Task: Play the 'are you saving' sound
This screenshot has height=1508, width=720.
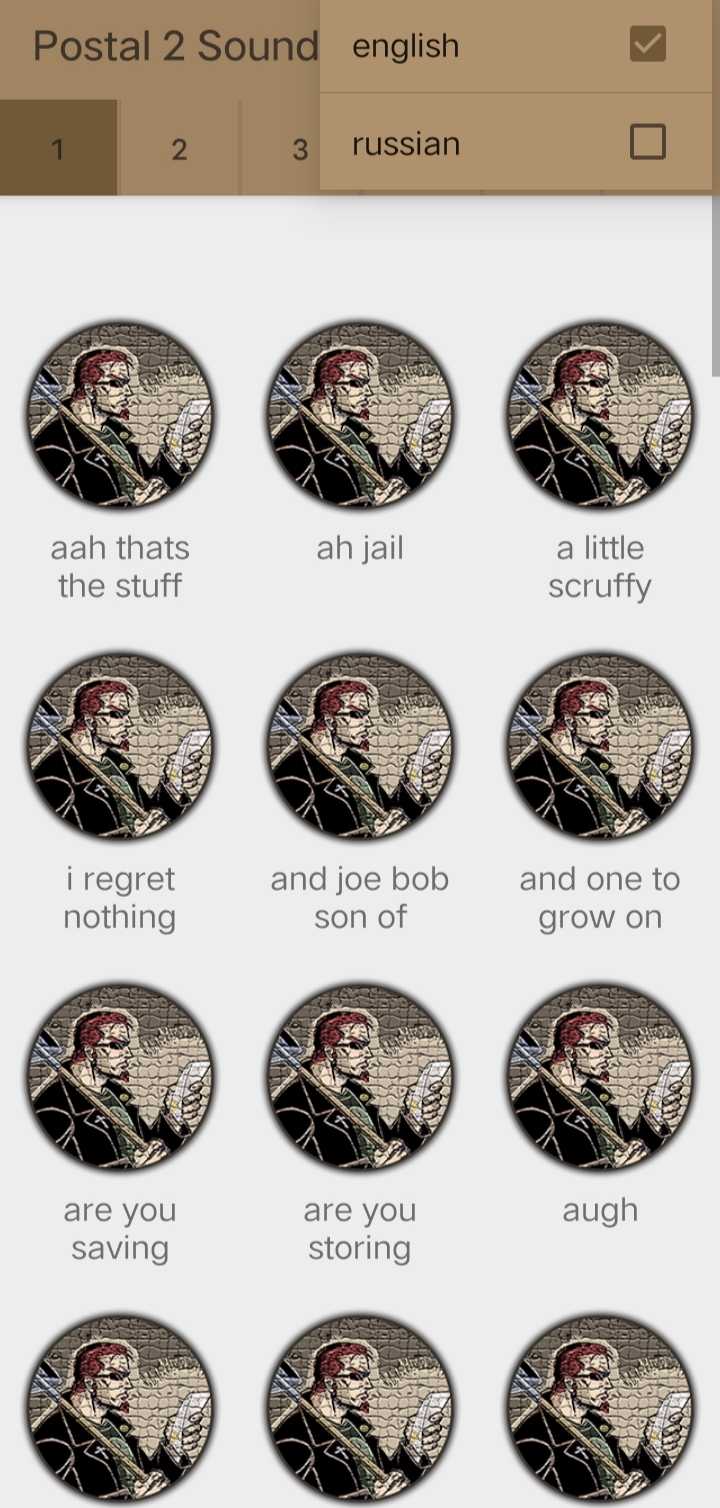Action: click(120, 1077)
